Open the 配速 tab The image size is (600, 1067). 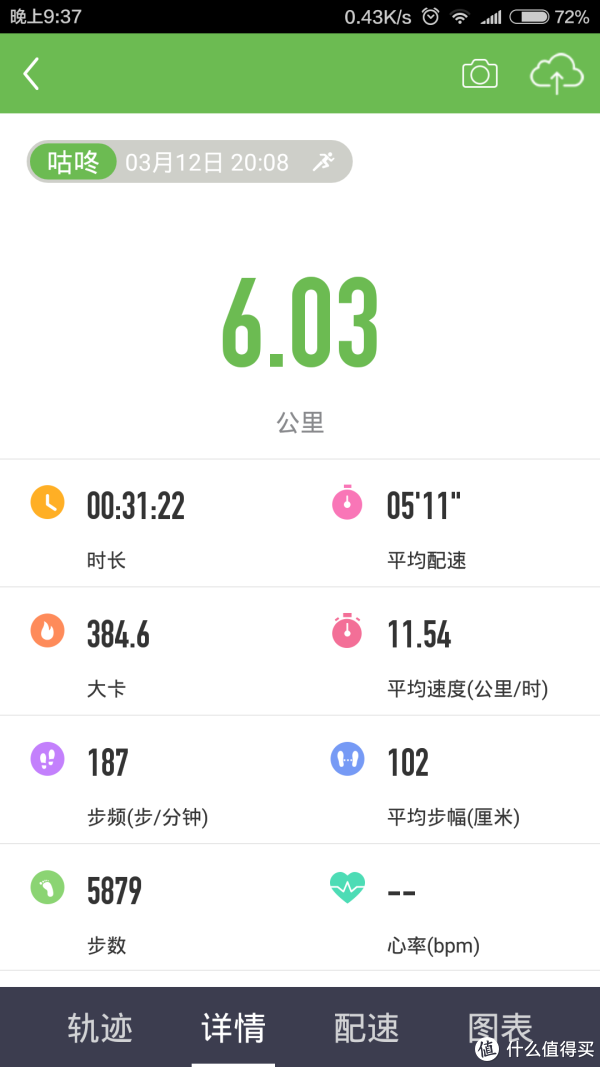coord(367,1027)
